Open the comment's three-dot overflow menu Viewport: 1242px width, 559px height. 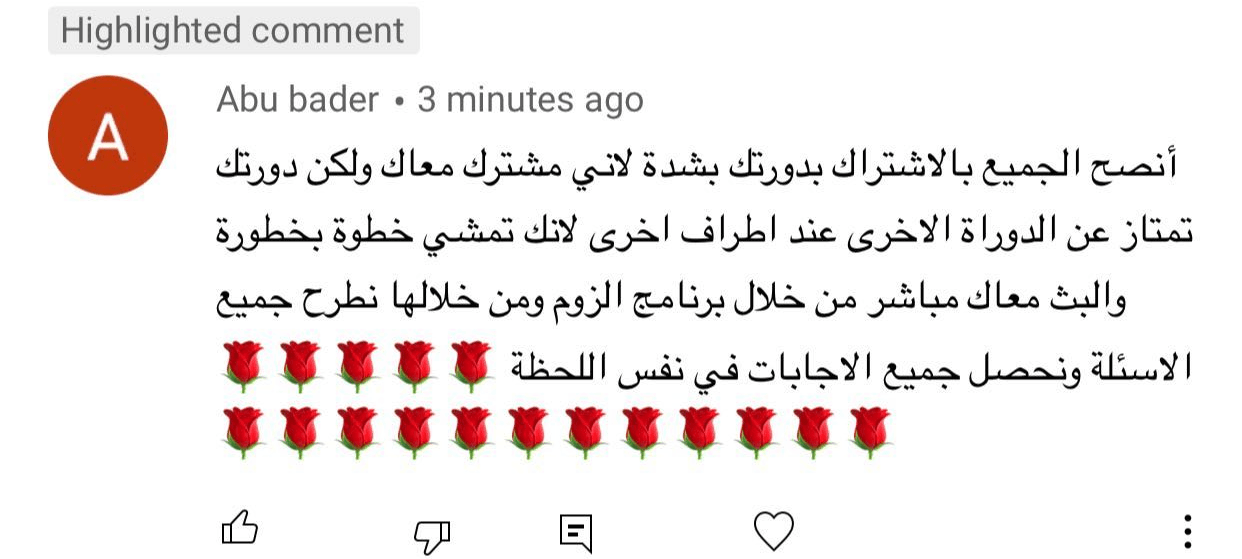[1187, 531]
